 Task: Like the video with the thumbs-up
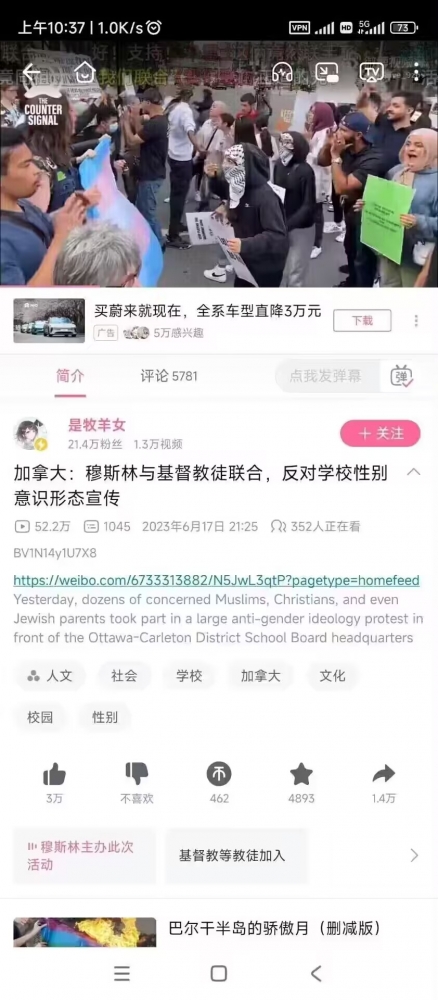pyautogui.click(x=54, y=775)
